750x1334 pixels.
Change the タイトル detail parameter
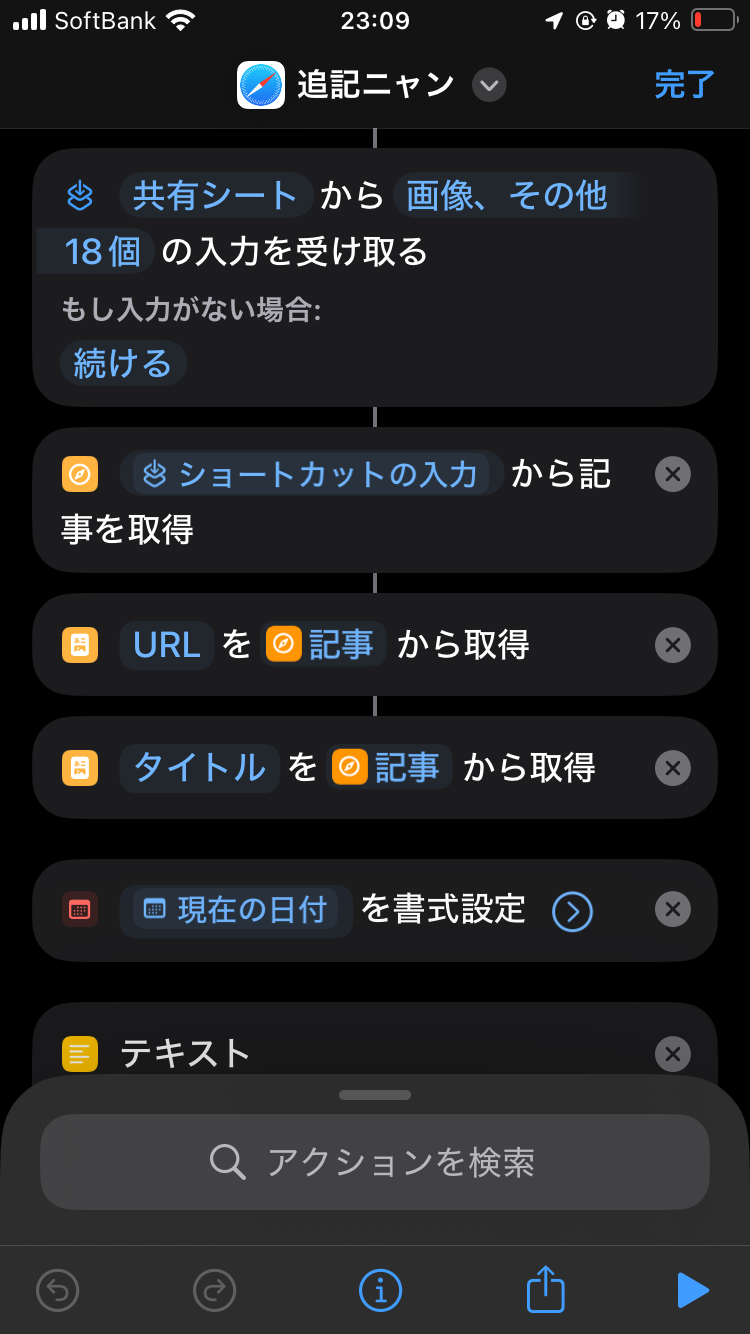[199, 768]
